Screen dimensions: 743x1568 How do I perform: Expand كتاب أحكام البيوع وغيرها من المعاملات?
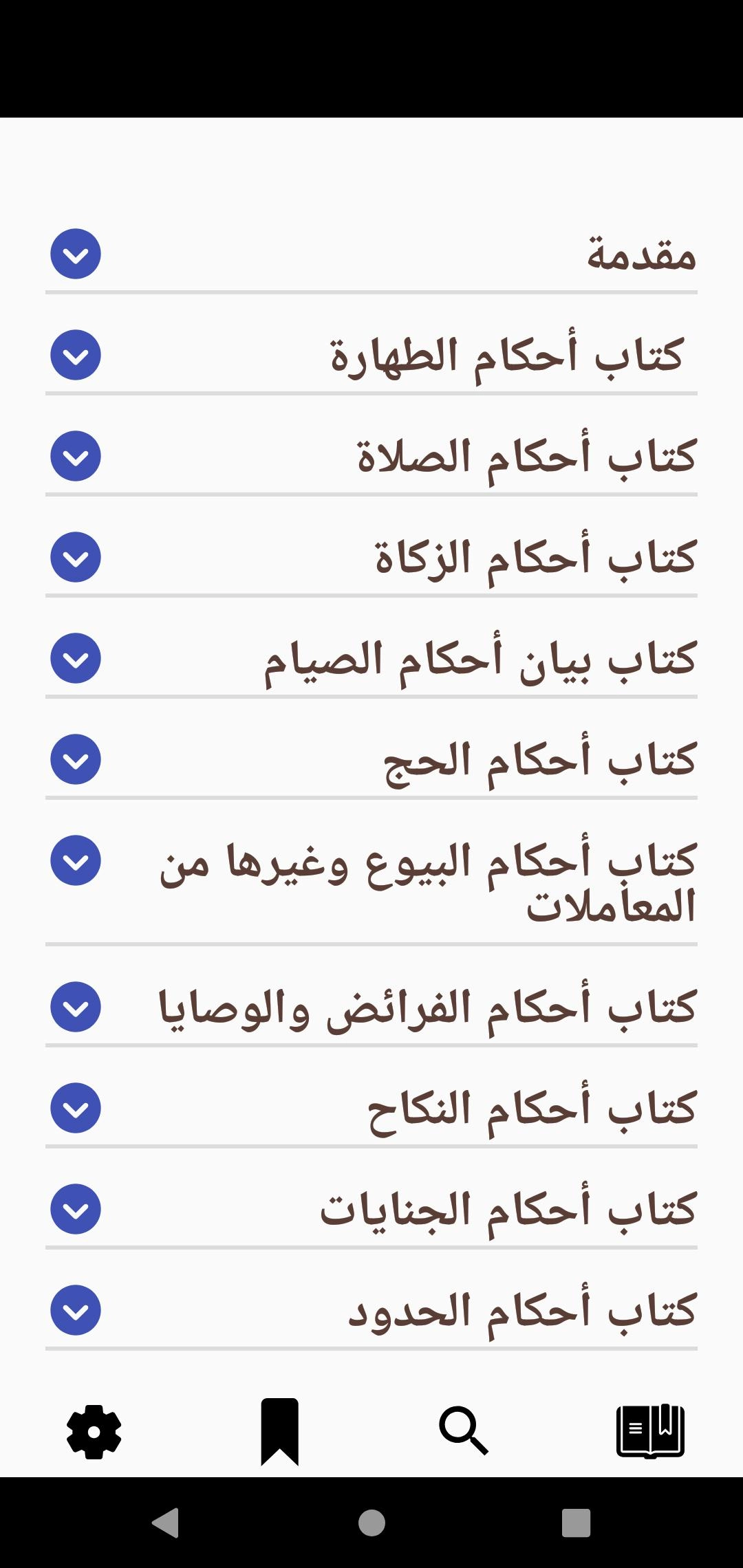coord(76,860)
